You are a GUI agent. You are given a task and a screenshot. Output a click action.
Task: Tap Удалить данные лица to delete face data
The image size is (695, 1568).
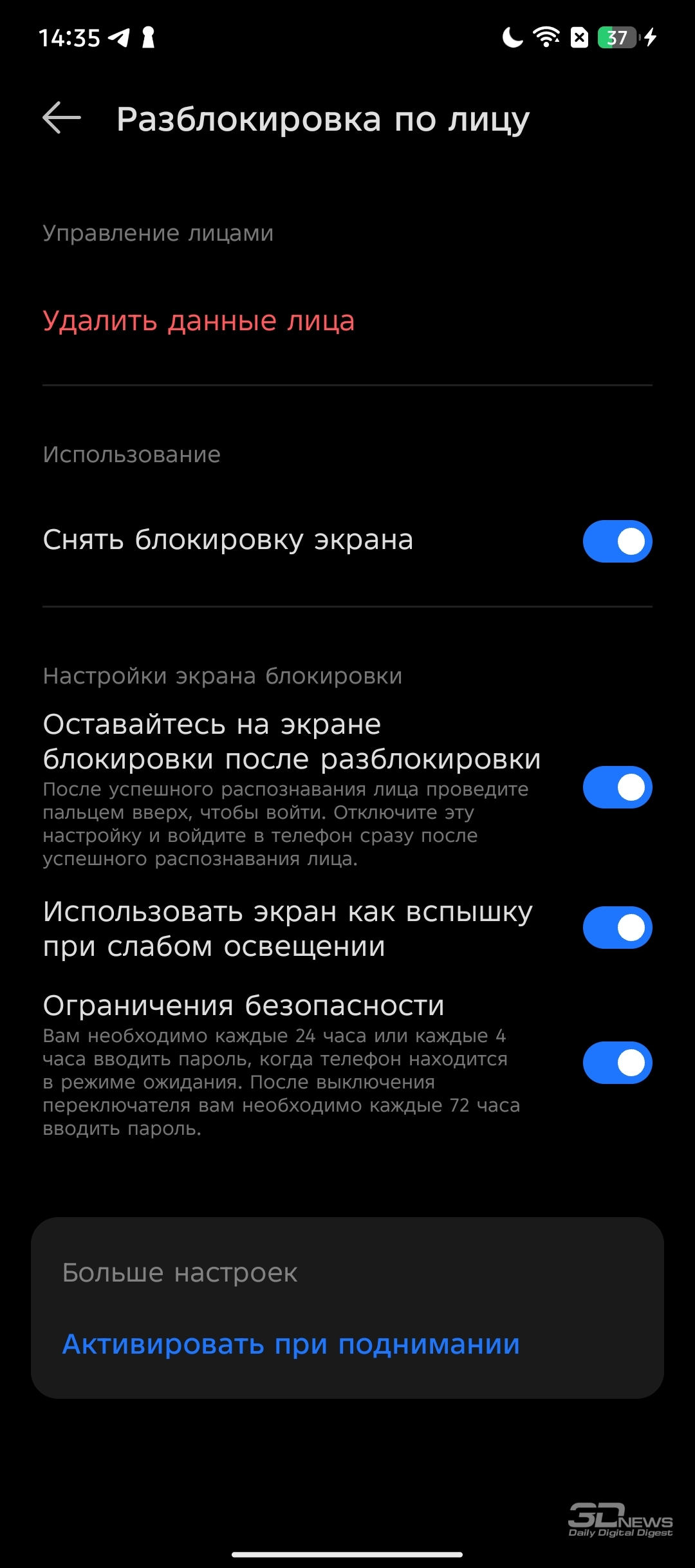click(198, 321)
